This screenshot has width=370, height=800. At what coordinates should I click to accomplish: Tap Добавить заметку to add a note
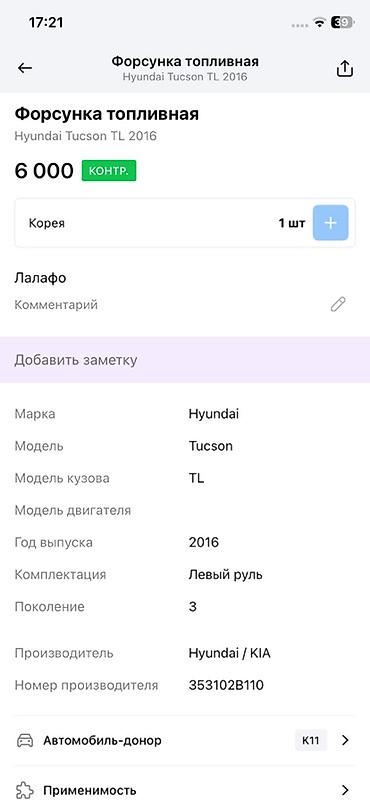(x=185, y=360)
